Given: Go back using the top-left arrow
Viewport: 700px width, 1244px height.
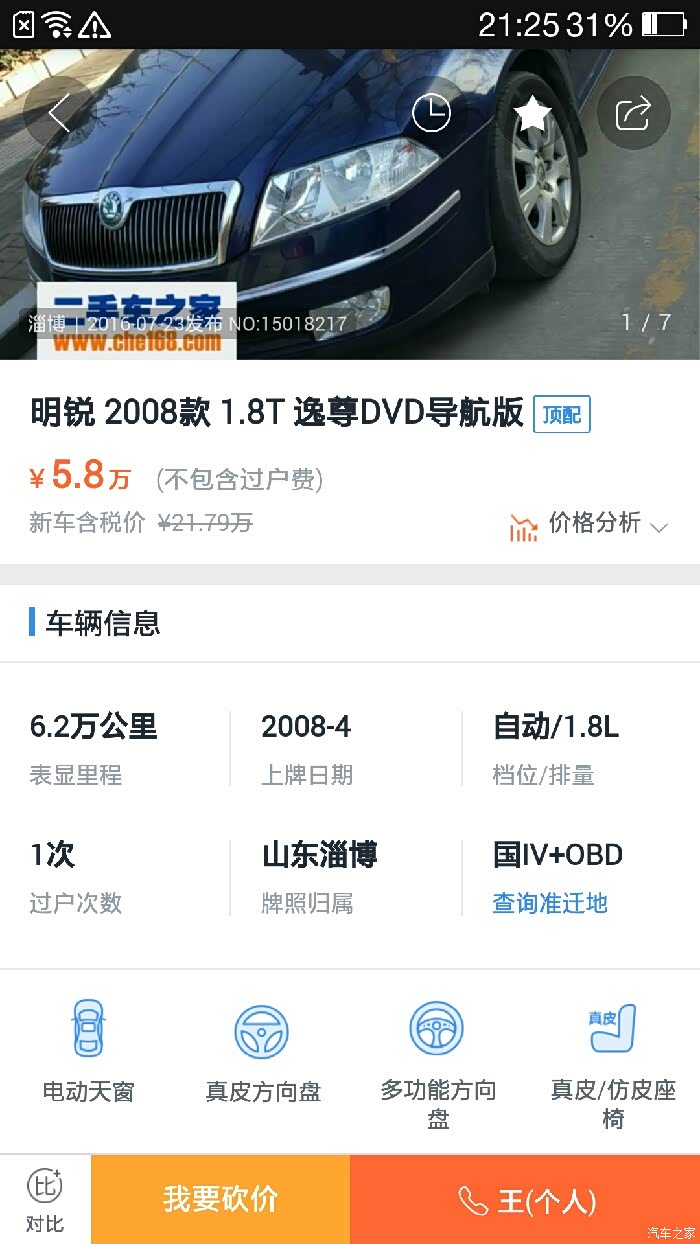Looking at the screenshot, I should (58, 114).
